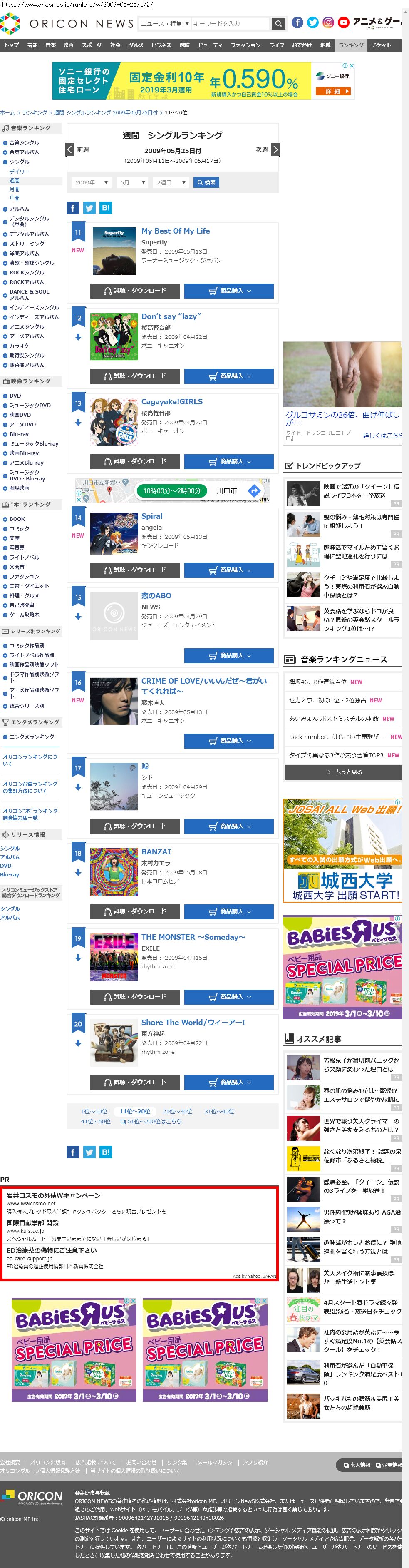Open the 岩井コスモの外債Wキャンペーン ad link
This screenshot has height=1568, width=409.
54,1195
